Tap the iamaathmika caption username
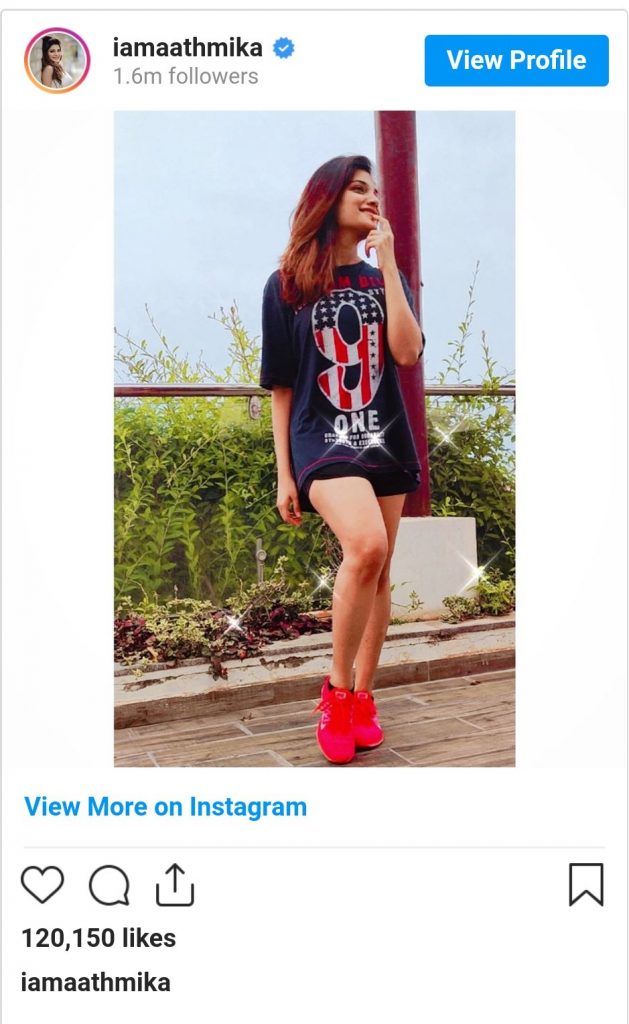Screen dimensions: 629x1024 coord(95,982)
